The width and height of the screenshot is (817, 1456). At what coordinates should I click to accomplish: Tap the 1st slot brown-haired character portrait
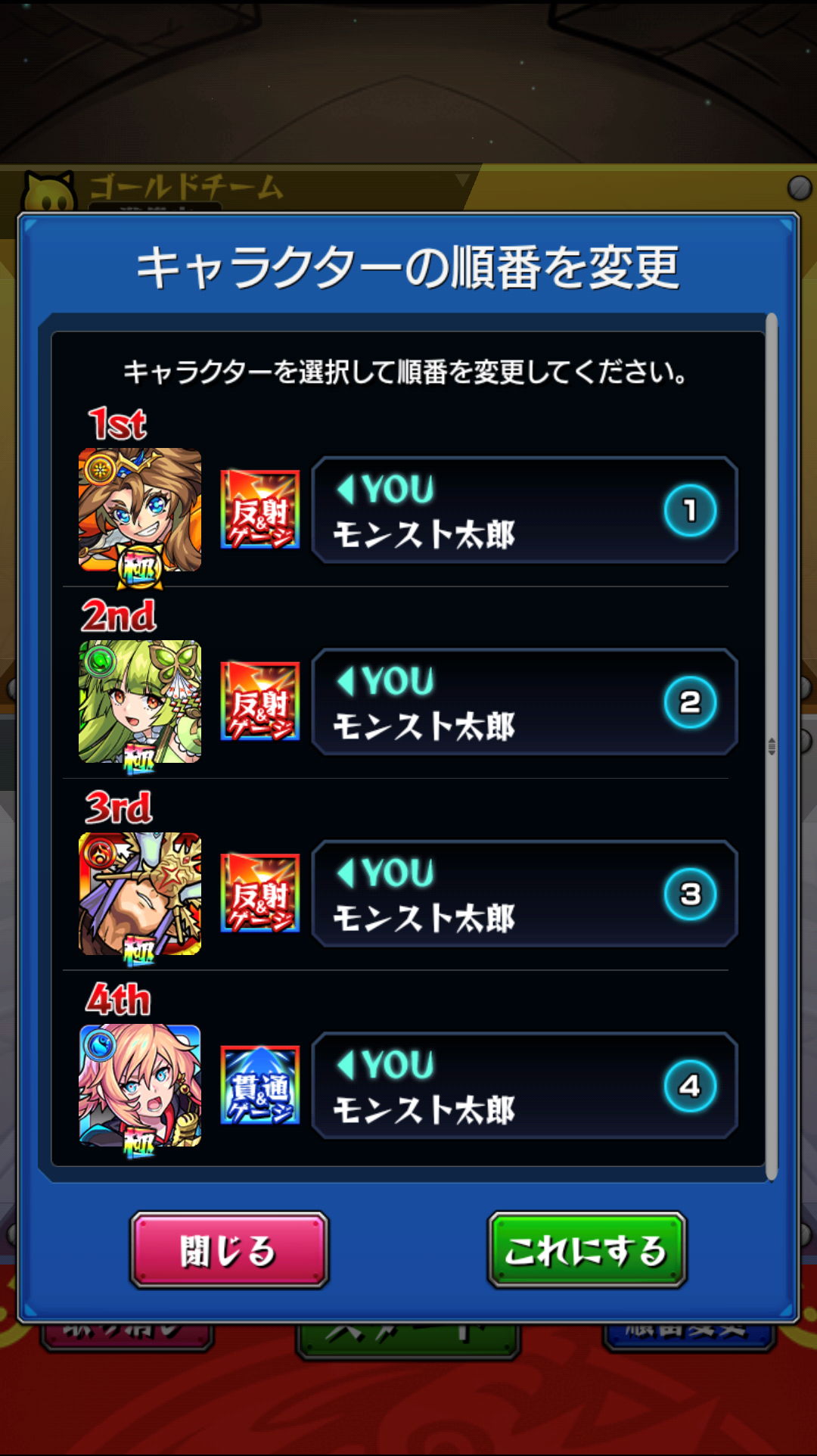(140, 510)
